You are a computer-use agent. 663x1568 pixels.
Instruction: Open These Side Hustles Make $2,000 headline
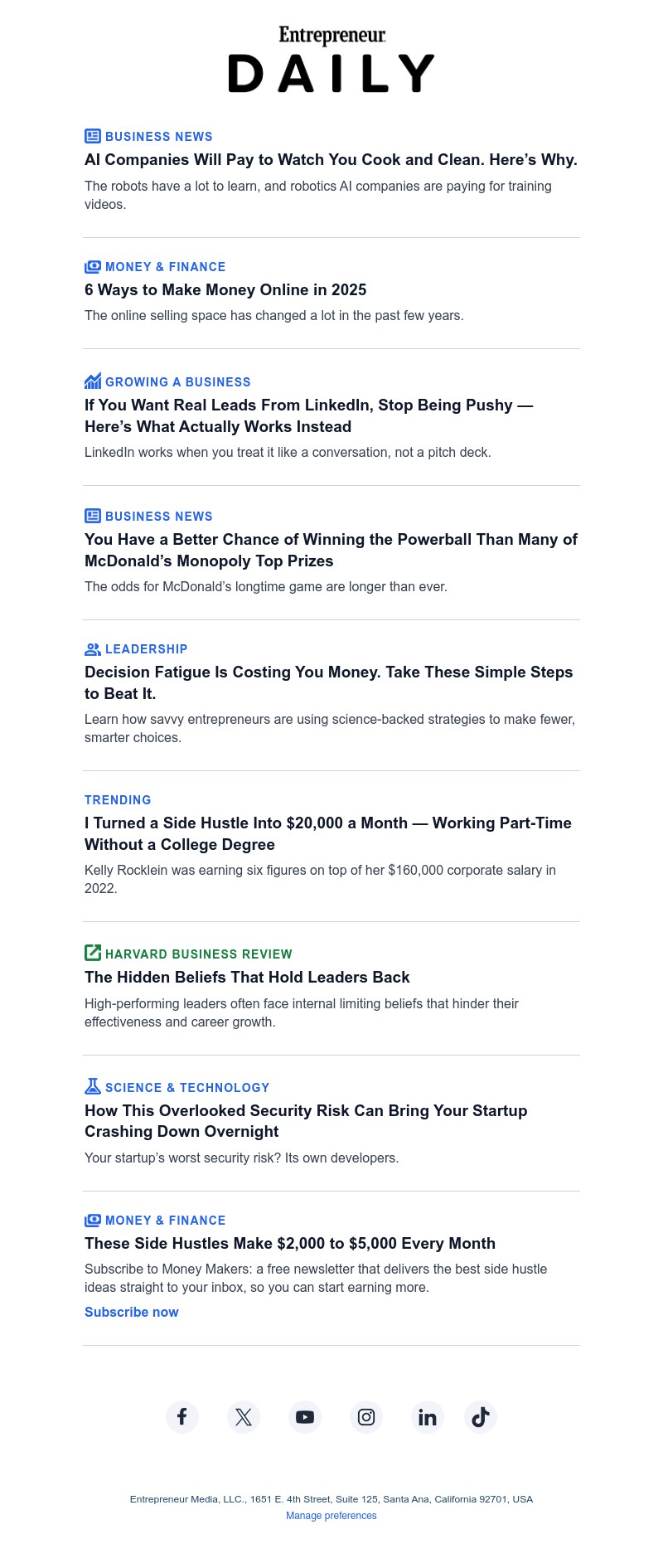pyautogui.click(x=290, y=1244)
